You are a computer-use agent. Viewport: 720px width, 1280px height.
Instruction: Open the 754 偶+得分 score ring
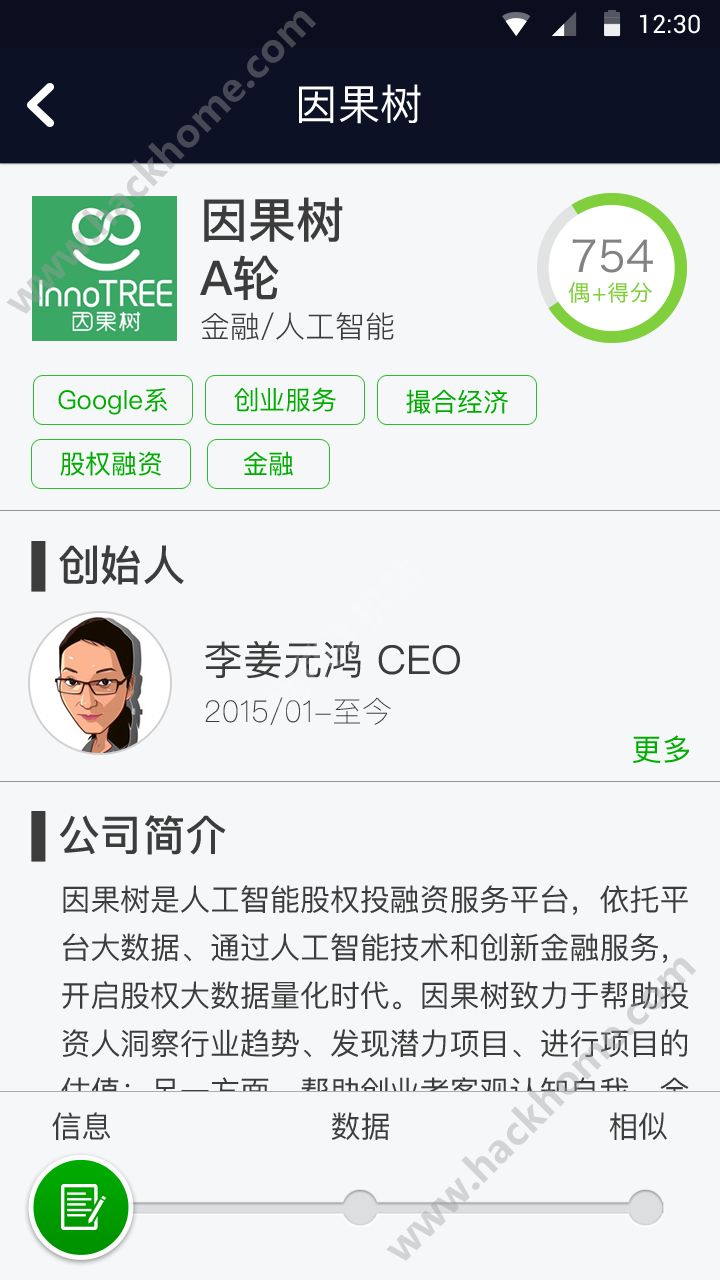point(612,268)
